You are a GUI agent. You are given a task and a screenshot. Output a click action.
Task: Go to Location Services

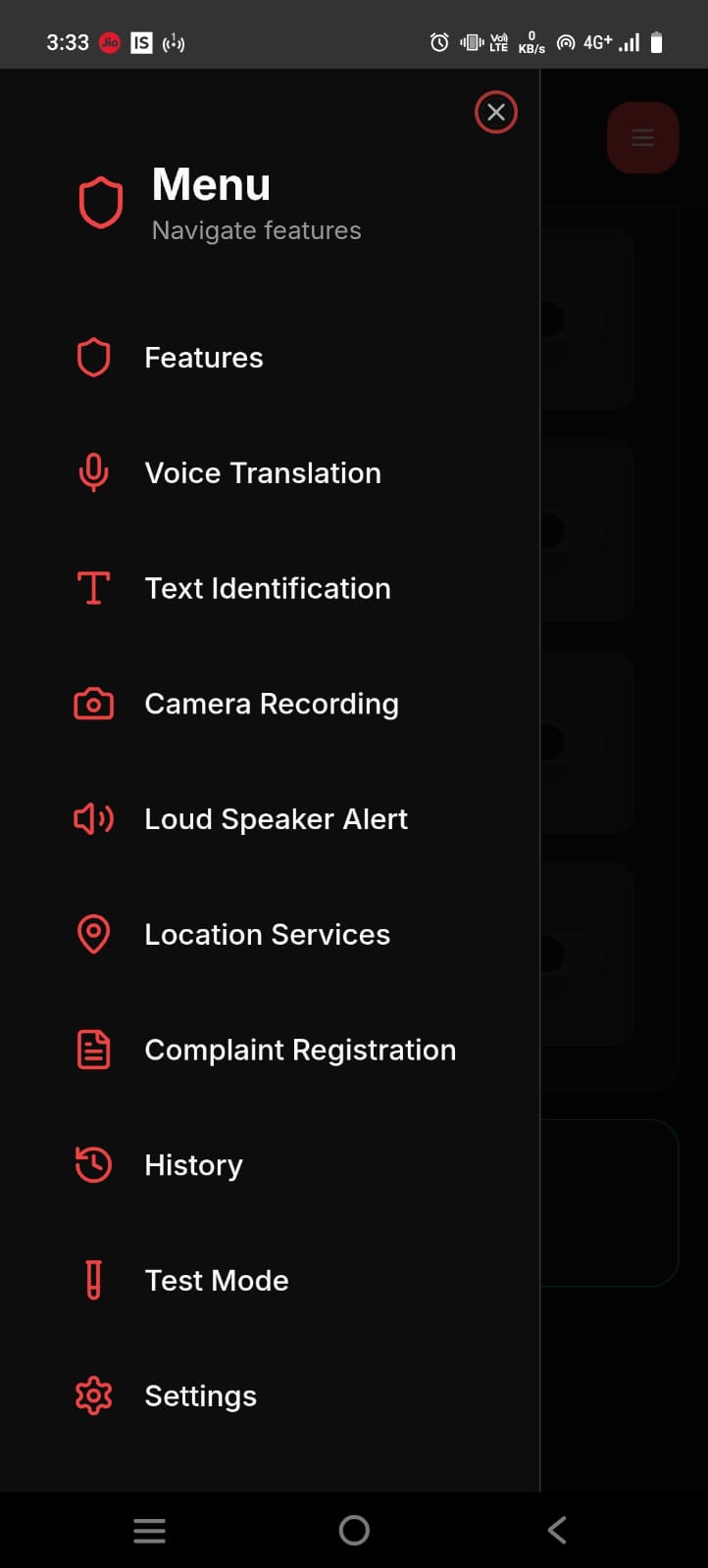click(267, 935)
